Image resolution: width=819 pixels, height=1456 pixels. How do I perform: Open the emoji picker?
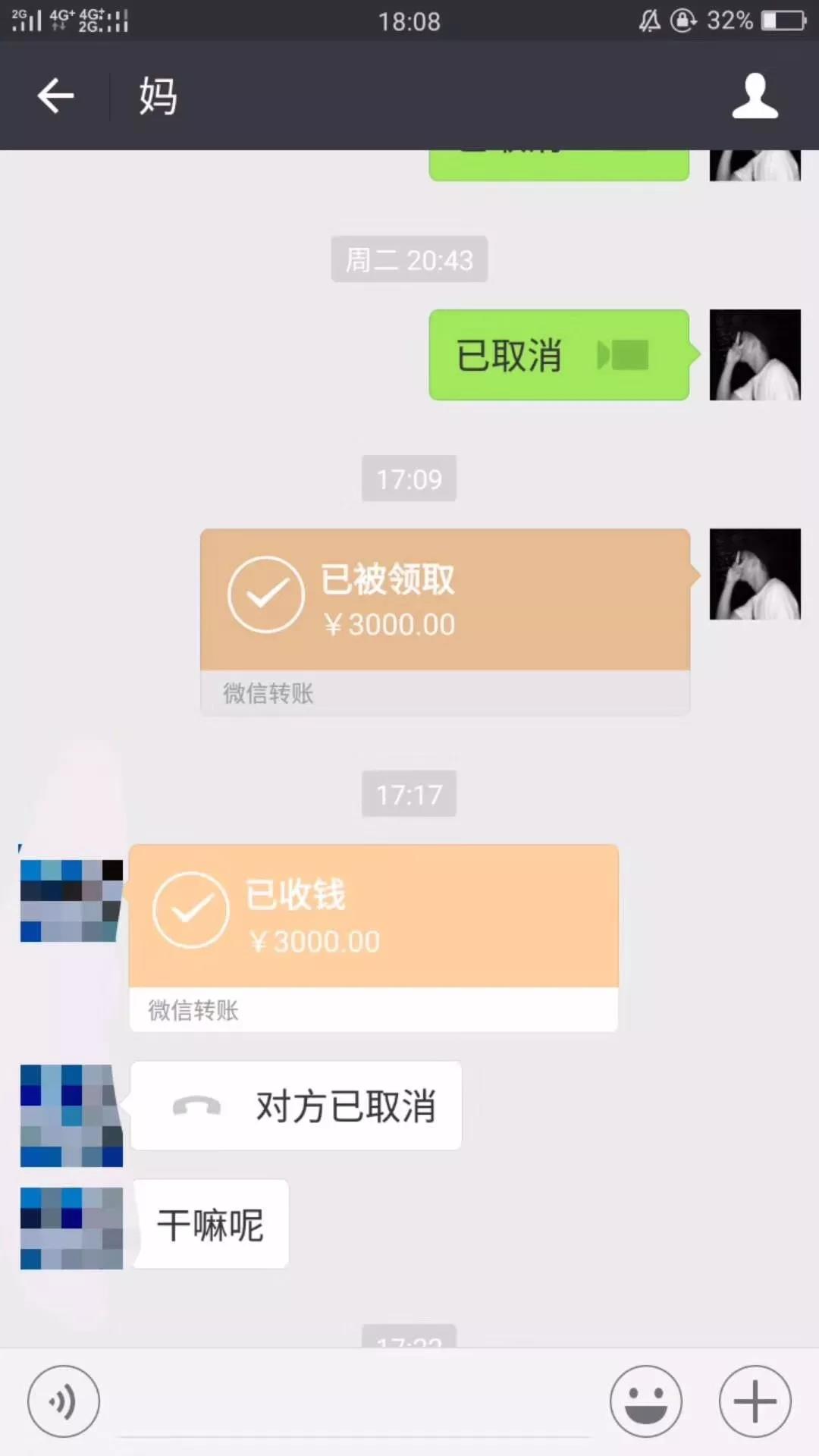[645, 1401]
